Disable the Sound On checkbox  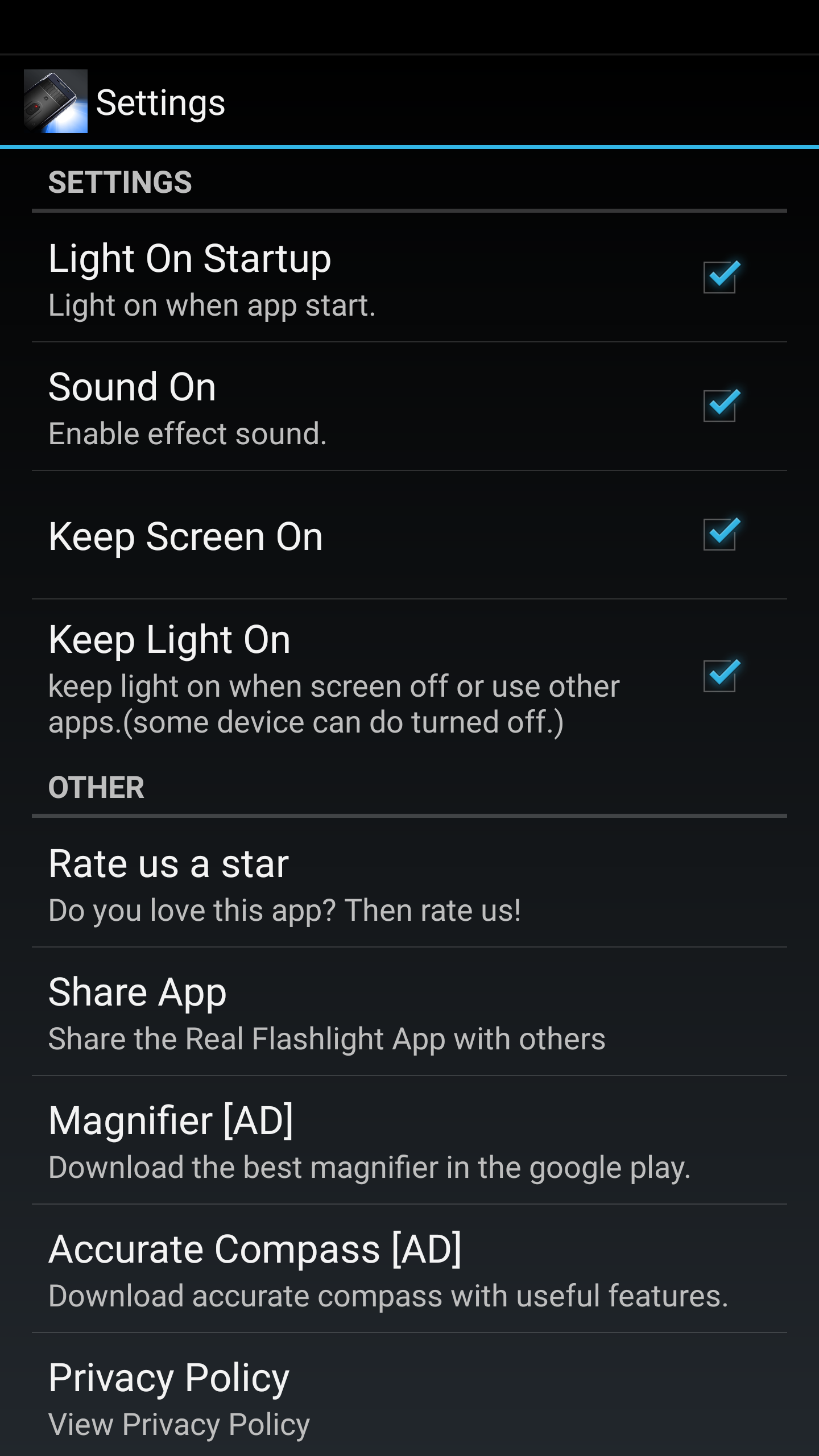719,406
